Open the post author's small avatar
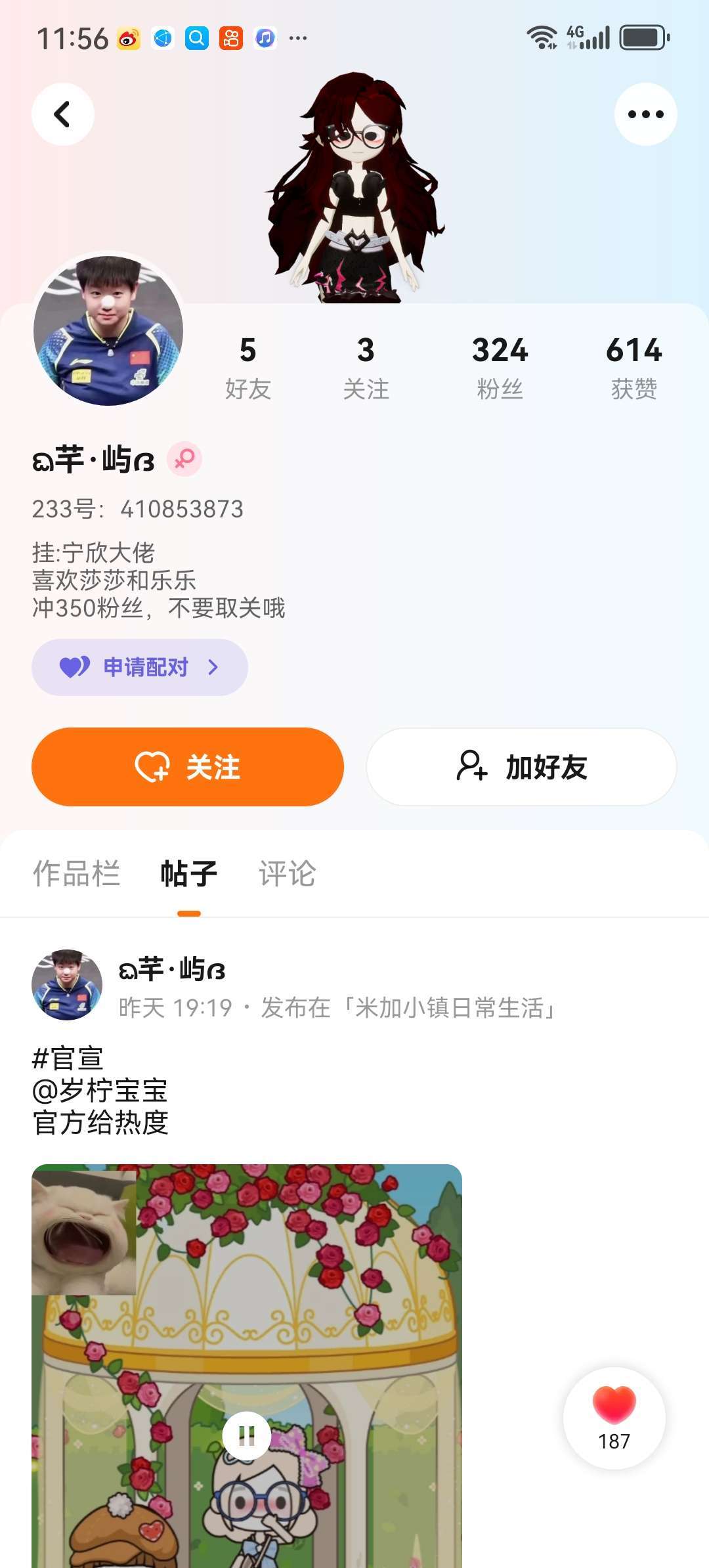 [x=67, y=984]
